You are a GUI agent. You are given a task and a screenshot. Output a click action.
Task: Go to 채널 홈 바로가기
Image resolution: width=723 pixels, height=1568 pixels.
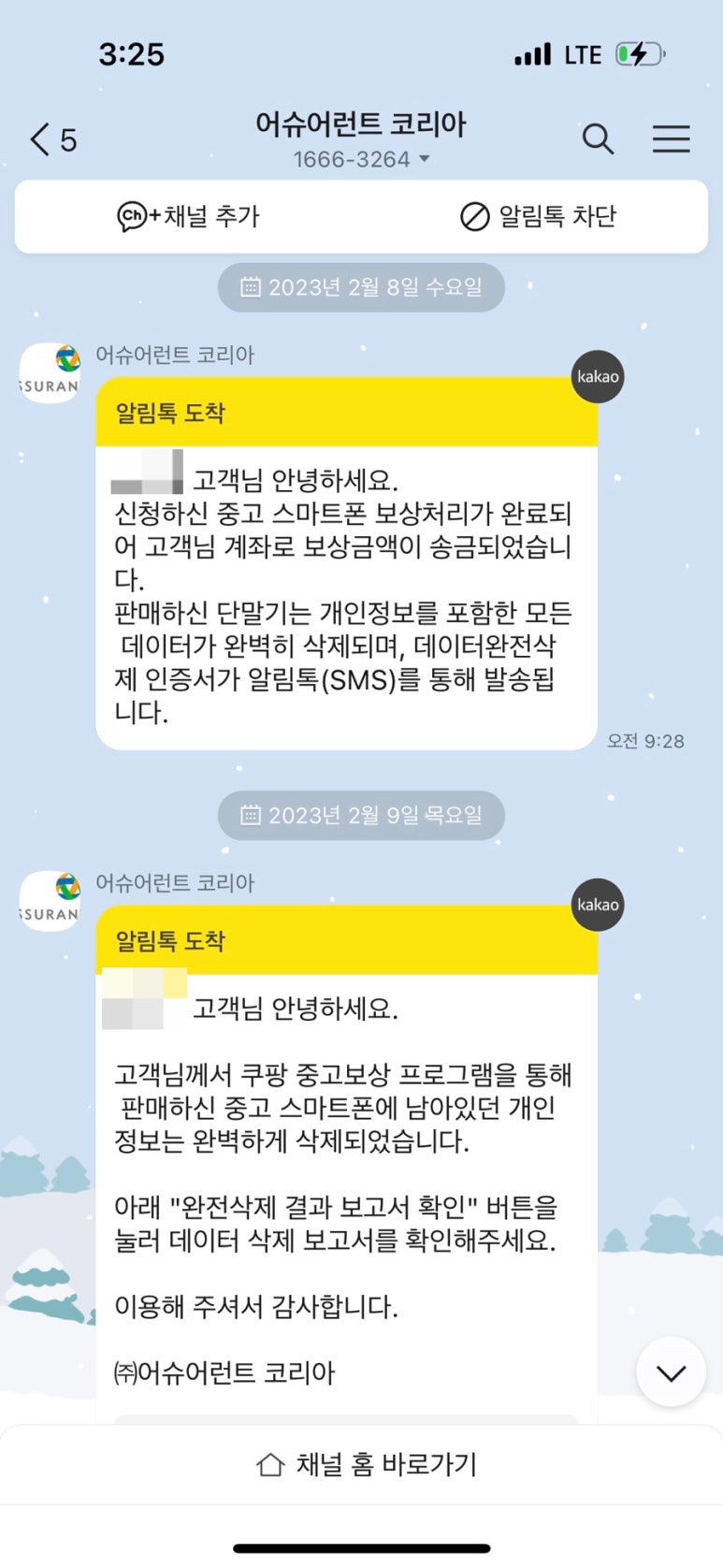pos(367,1464)
